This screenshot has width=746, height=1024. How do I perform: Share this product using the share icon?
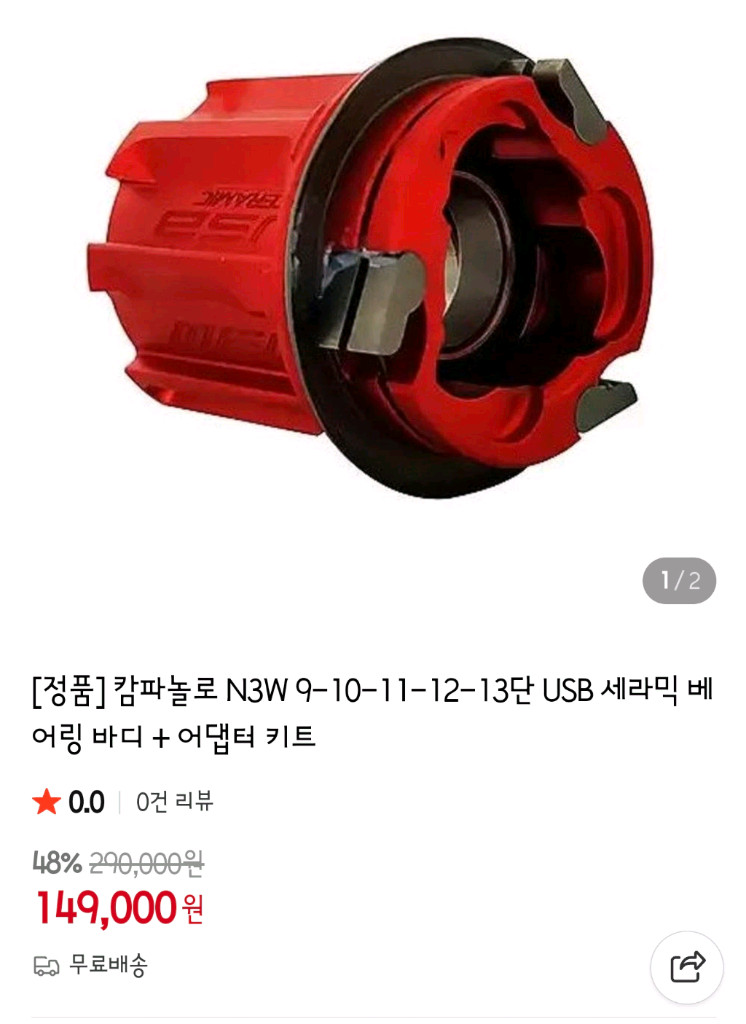[687, 967]
